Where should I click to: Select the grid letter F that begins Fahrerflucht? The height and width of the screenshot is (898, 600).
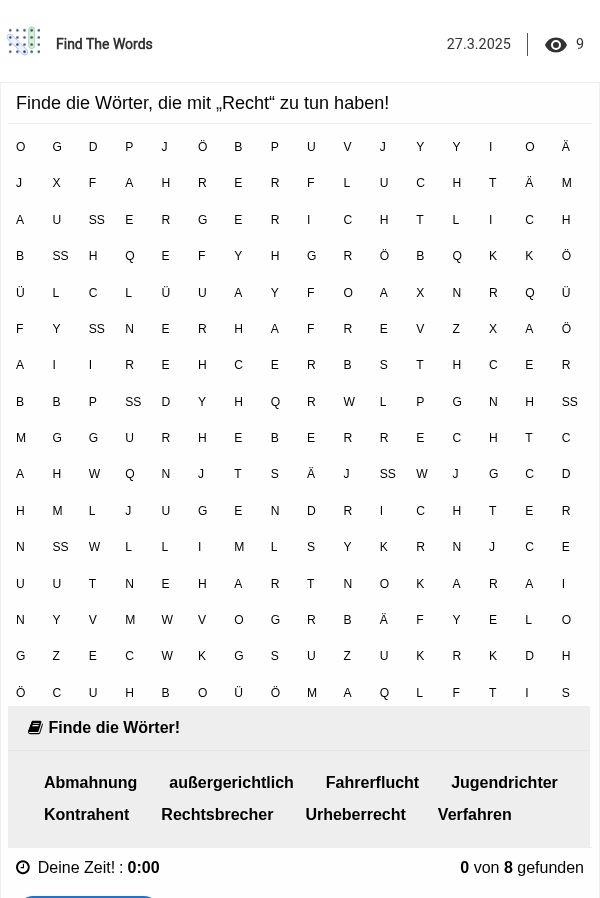[x=92, y=183]
